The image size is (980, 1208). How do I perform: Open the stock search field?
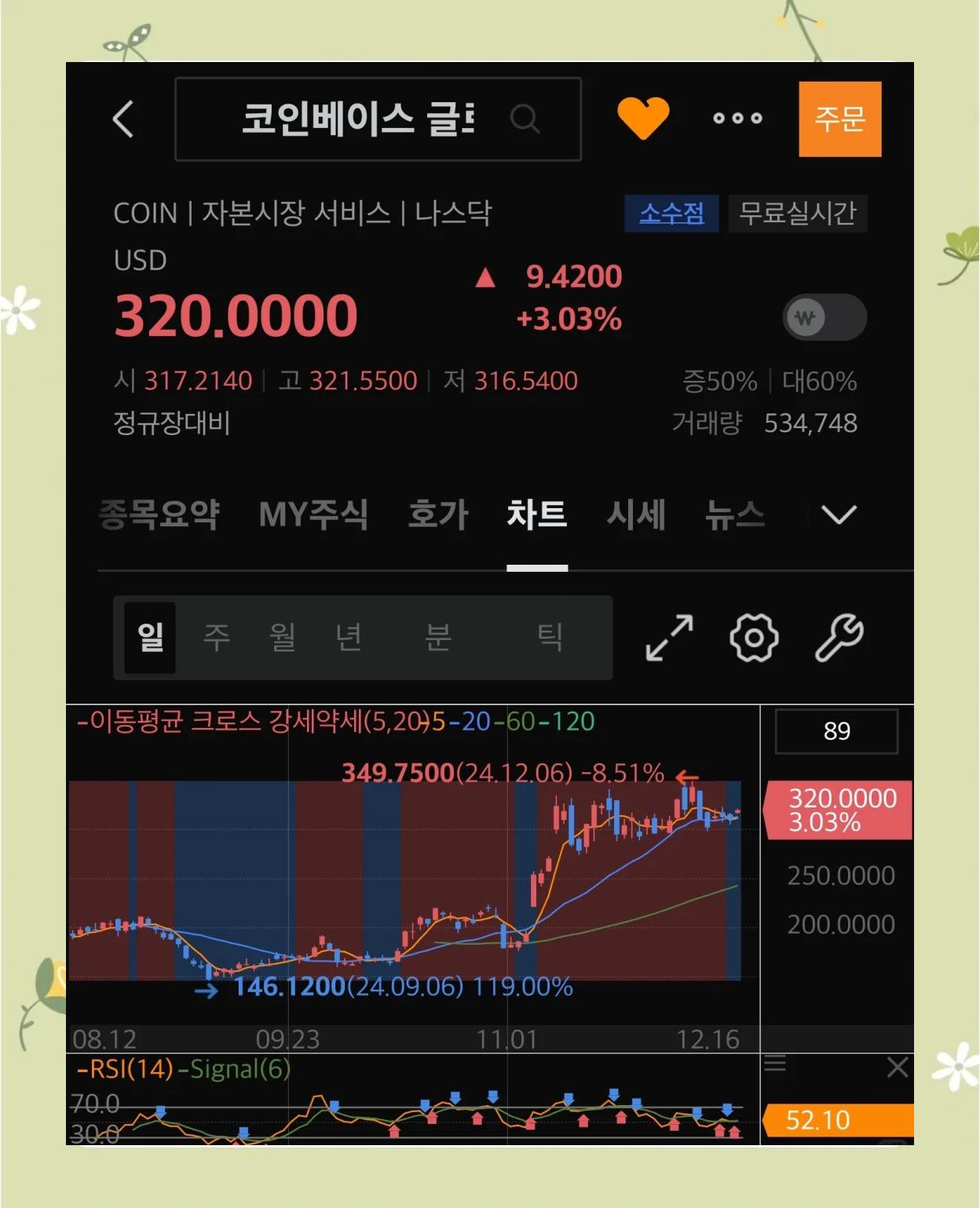click(377, 119)
